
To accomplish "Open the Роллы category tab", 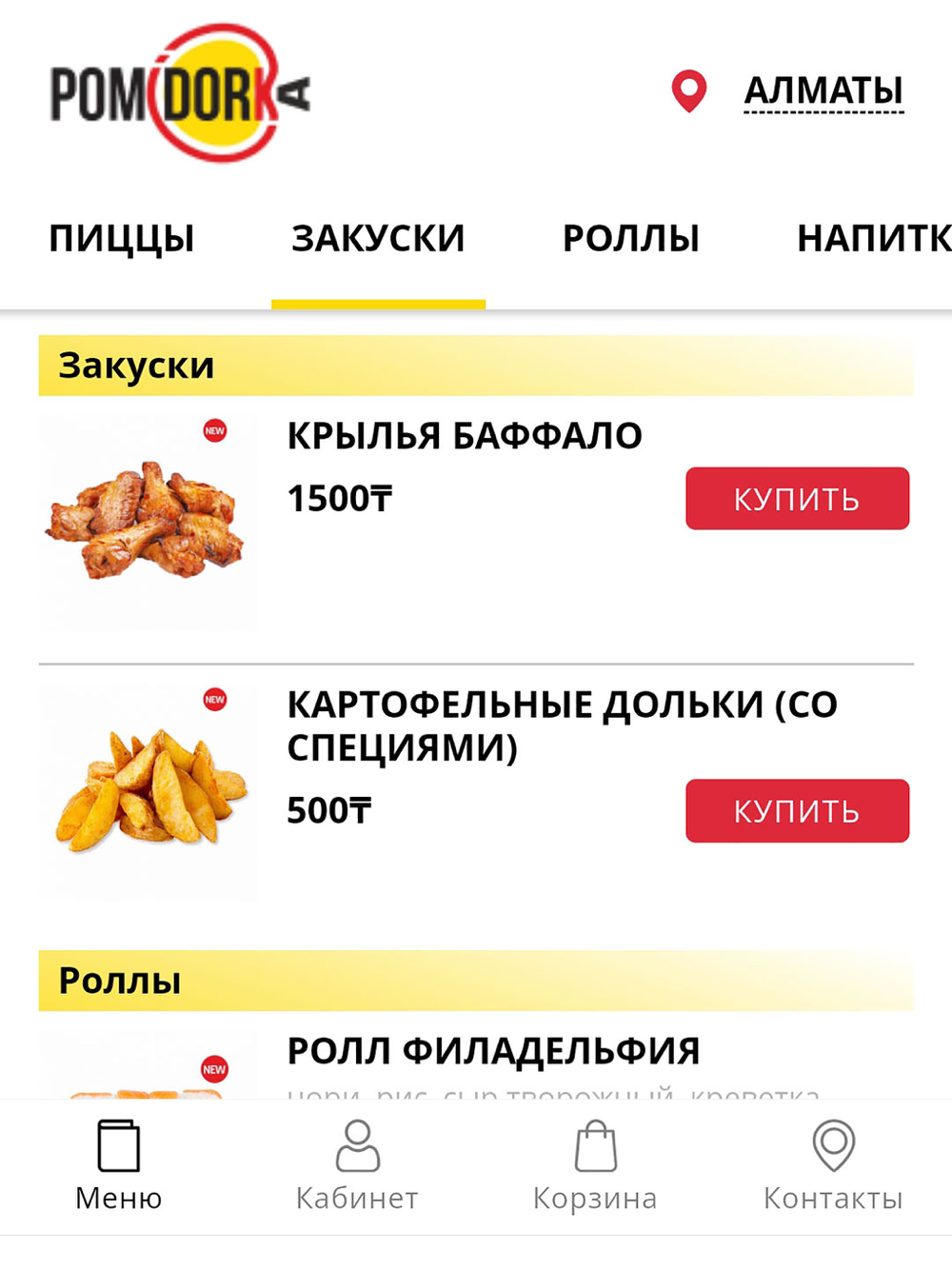I will click(x=630, y=238).
